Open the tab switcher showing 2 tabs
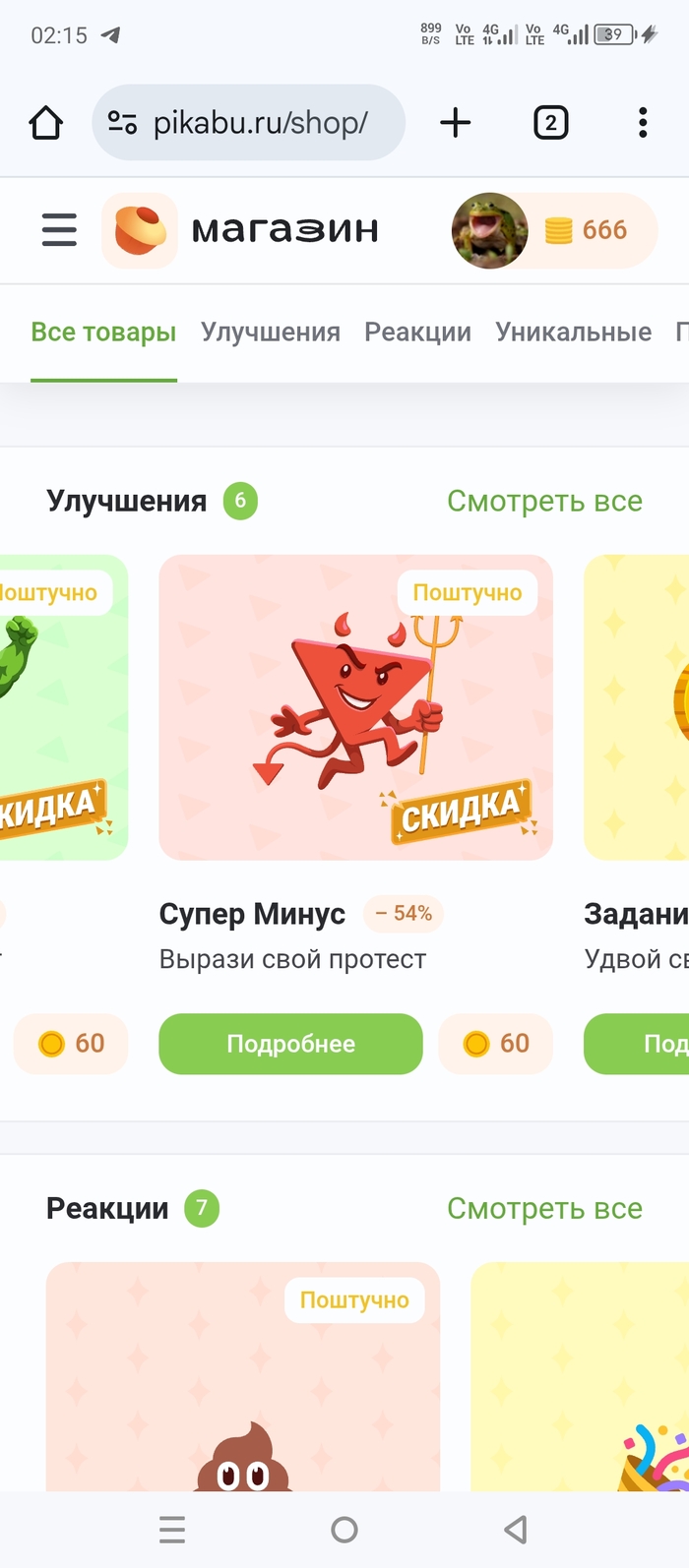The width and height of the screenshot is (689, 1568). (x=550, y=123)
